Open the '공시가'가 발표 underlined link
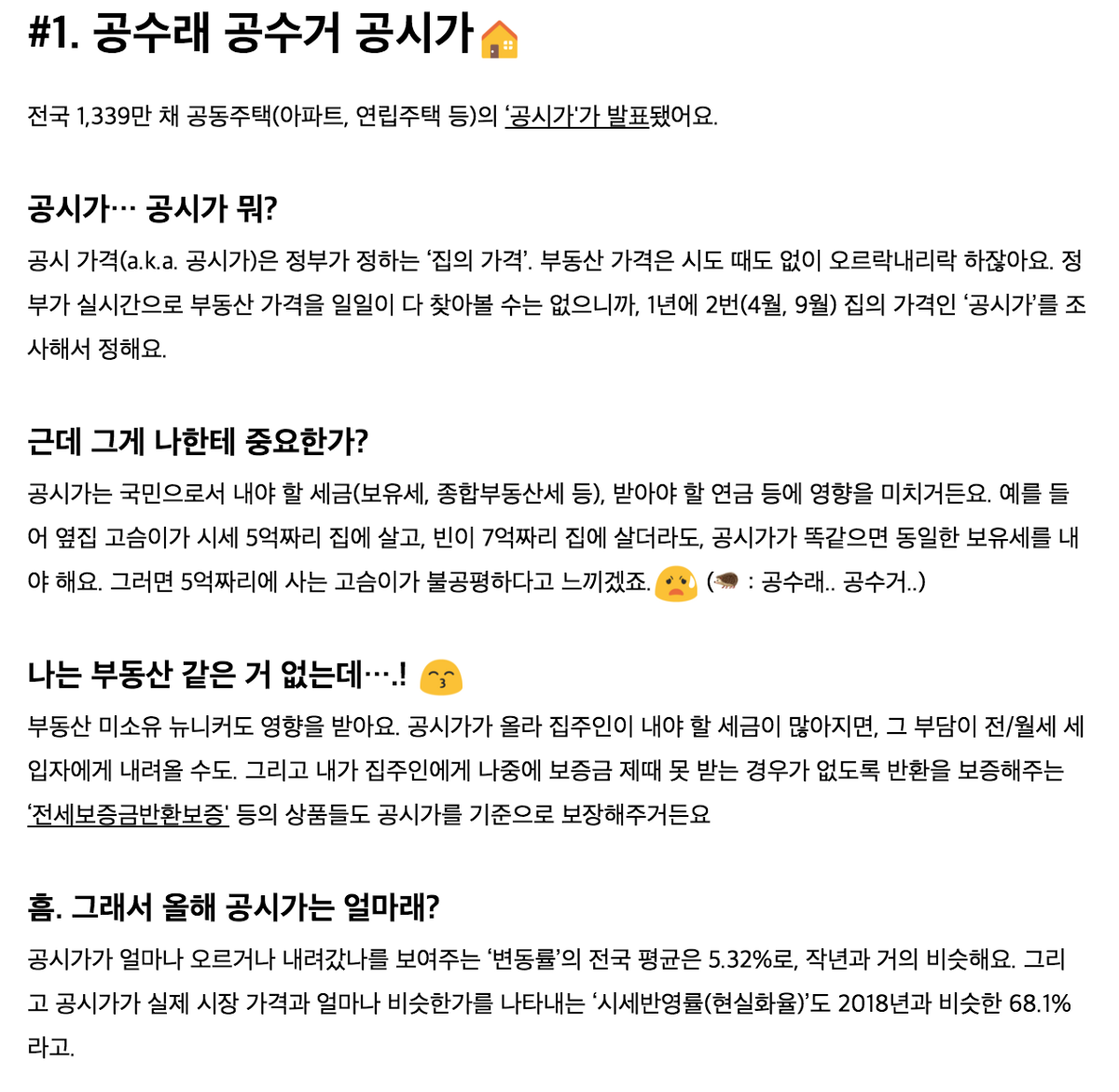 click(x=576, y=117)
